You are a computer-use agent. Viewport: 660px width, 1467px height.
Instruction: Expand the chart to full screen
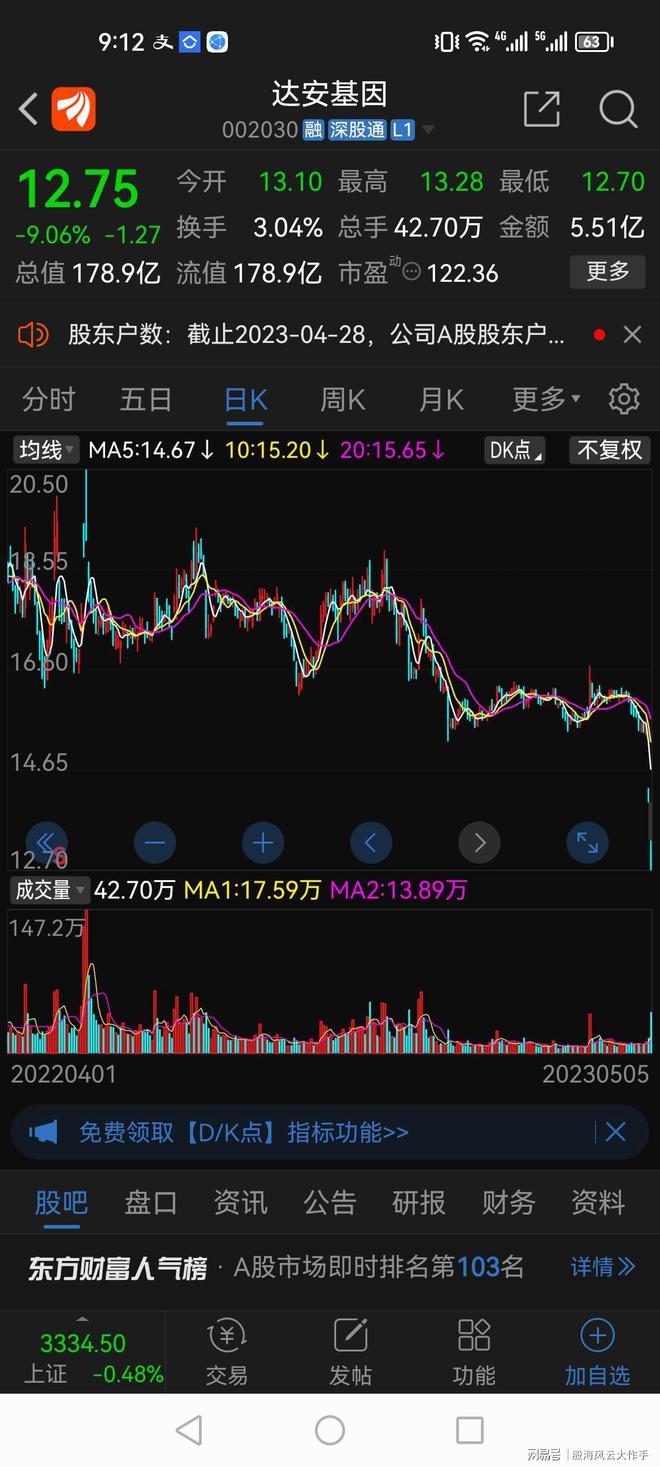(x=587, y=843)
